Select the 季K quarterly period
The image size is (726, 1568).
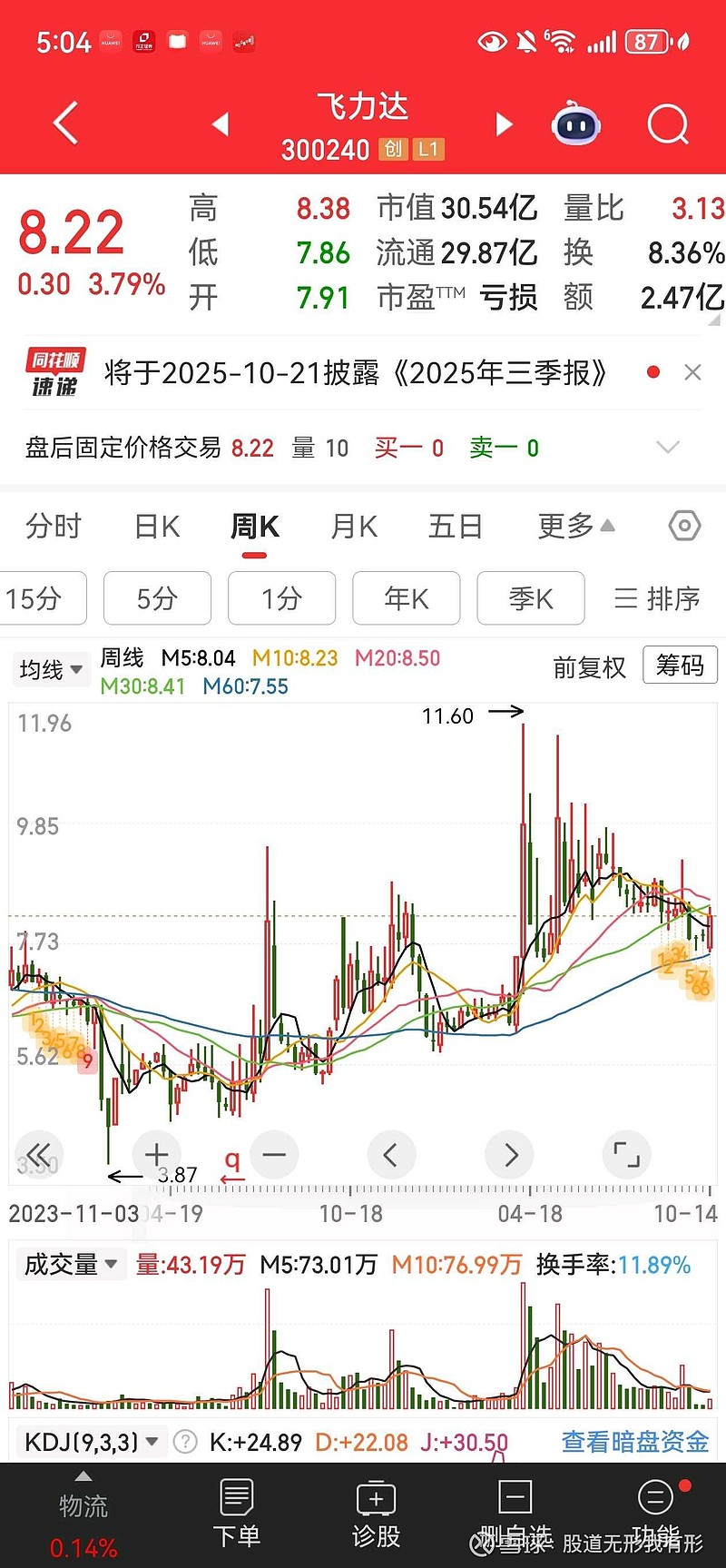pyautogui.click(x=531, y=598)
